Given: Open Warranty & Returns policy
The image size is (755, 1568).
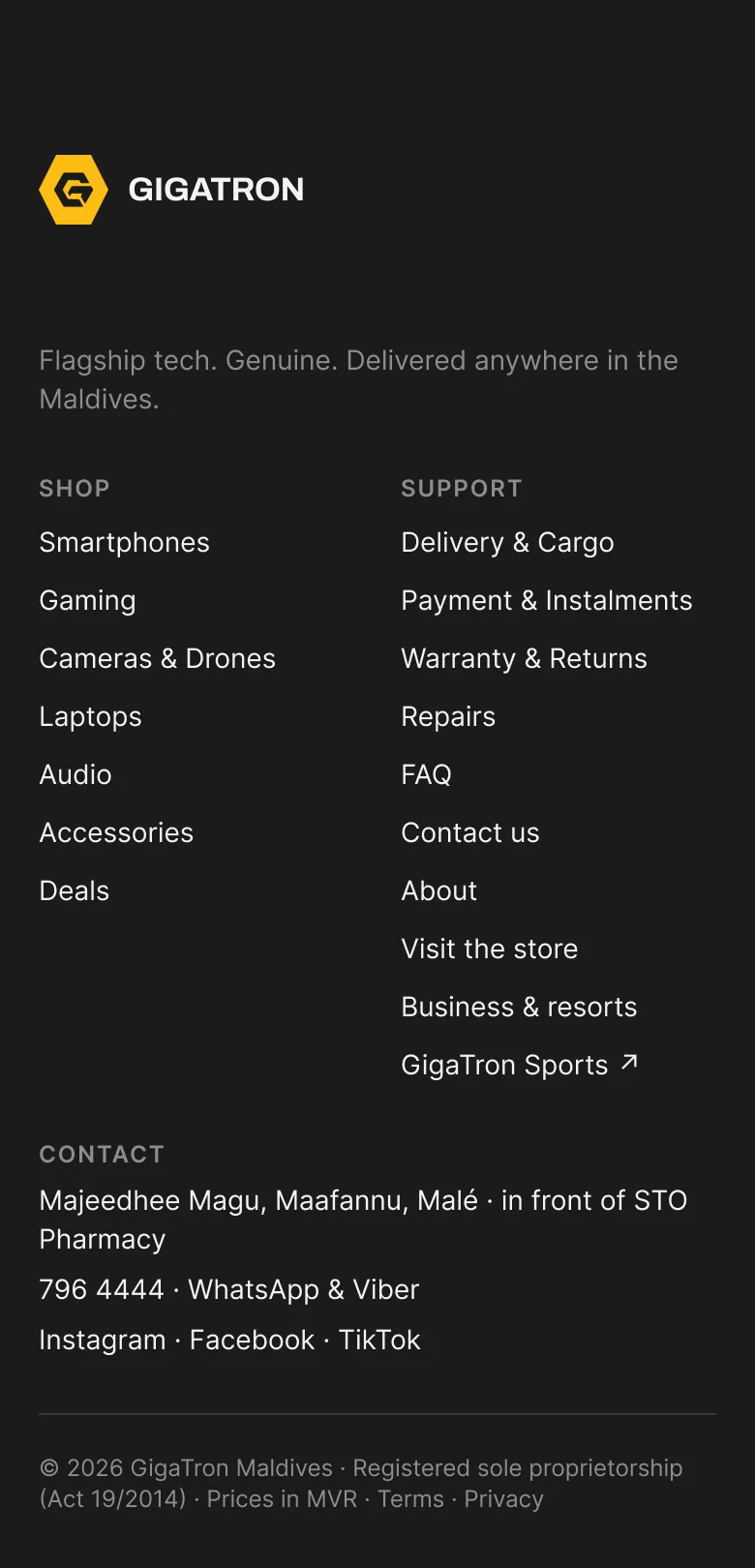Looking at the screenshot, I should (x=524, y=658).
